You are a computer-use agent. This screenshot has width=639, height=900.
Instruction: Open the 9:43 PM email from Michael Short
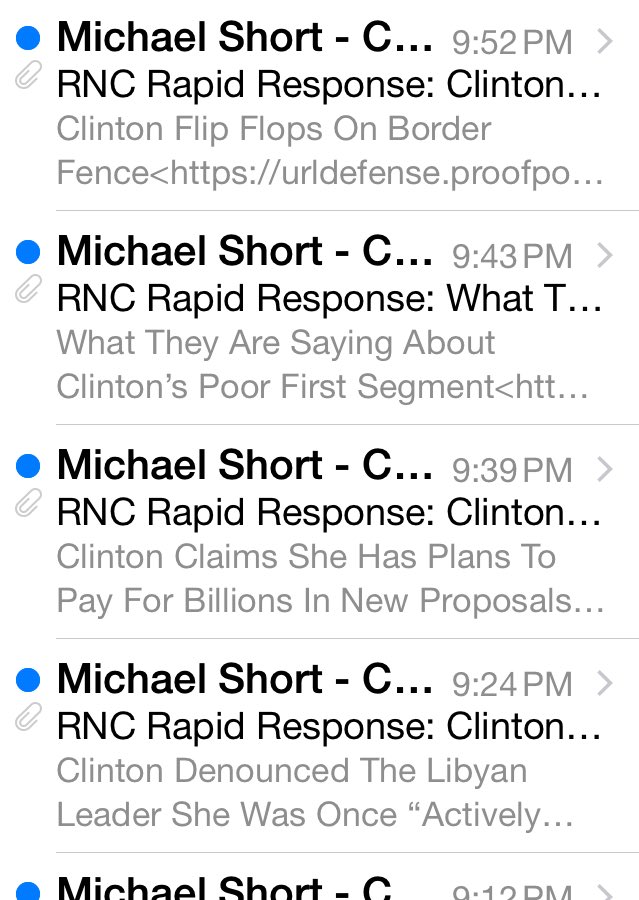(330, 320)
